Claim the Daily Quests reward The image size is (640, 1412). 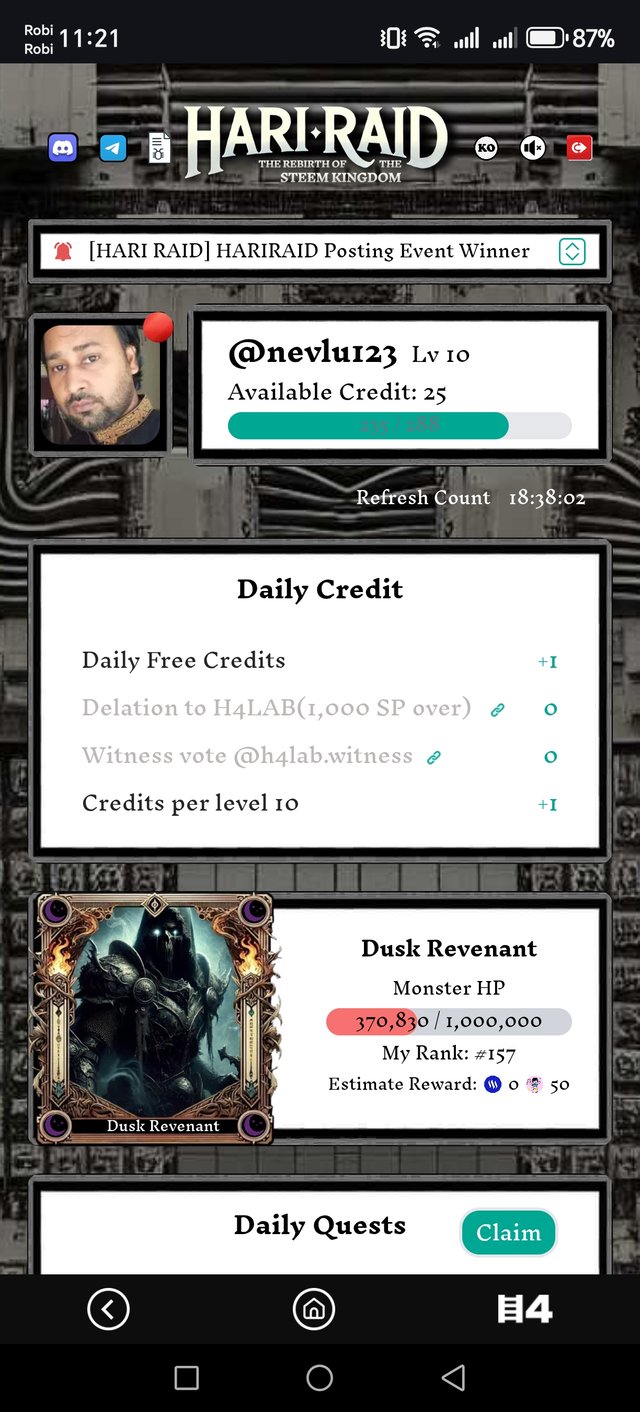point(508,1233)
